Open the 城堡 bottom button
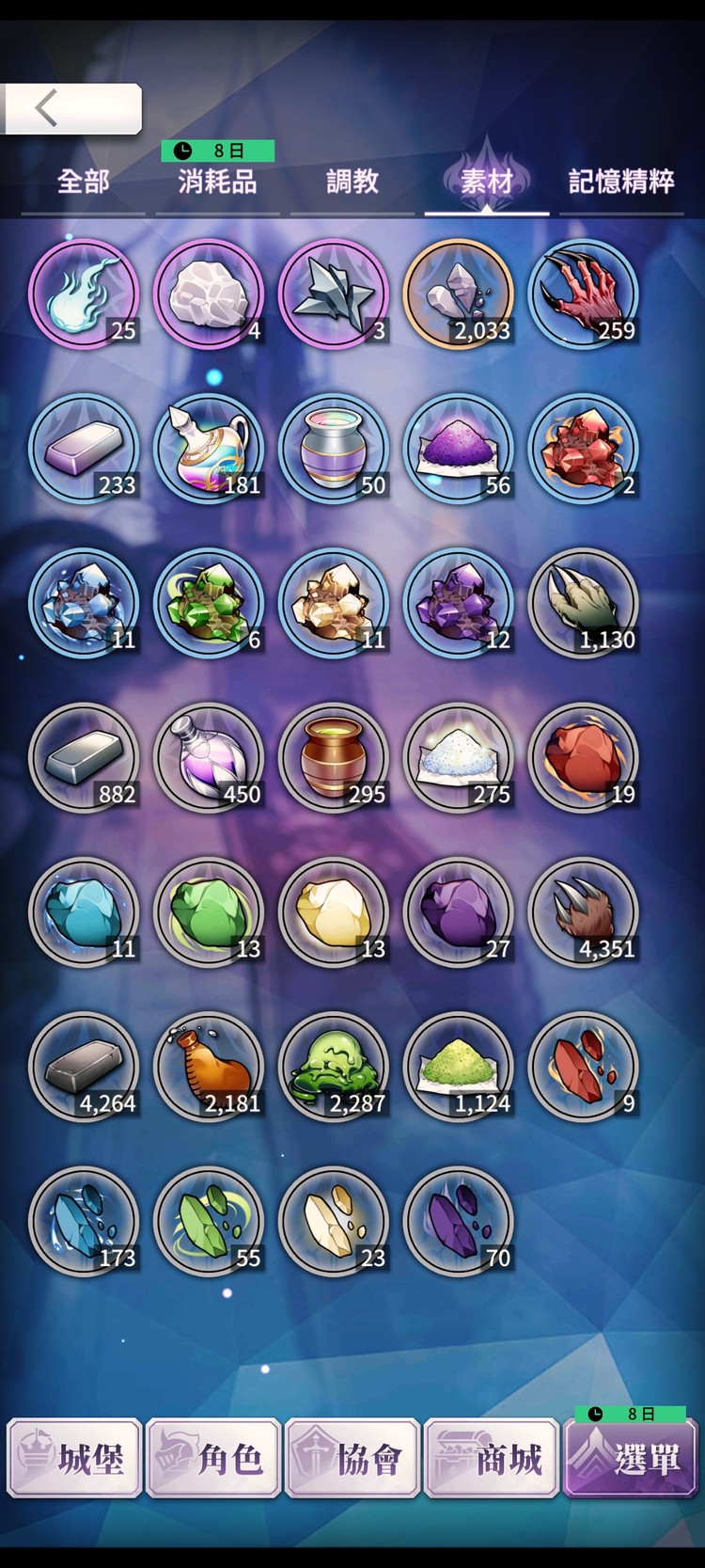The image size is (705, 1568). [x=75, y=1459]
